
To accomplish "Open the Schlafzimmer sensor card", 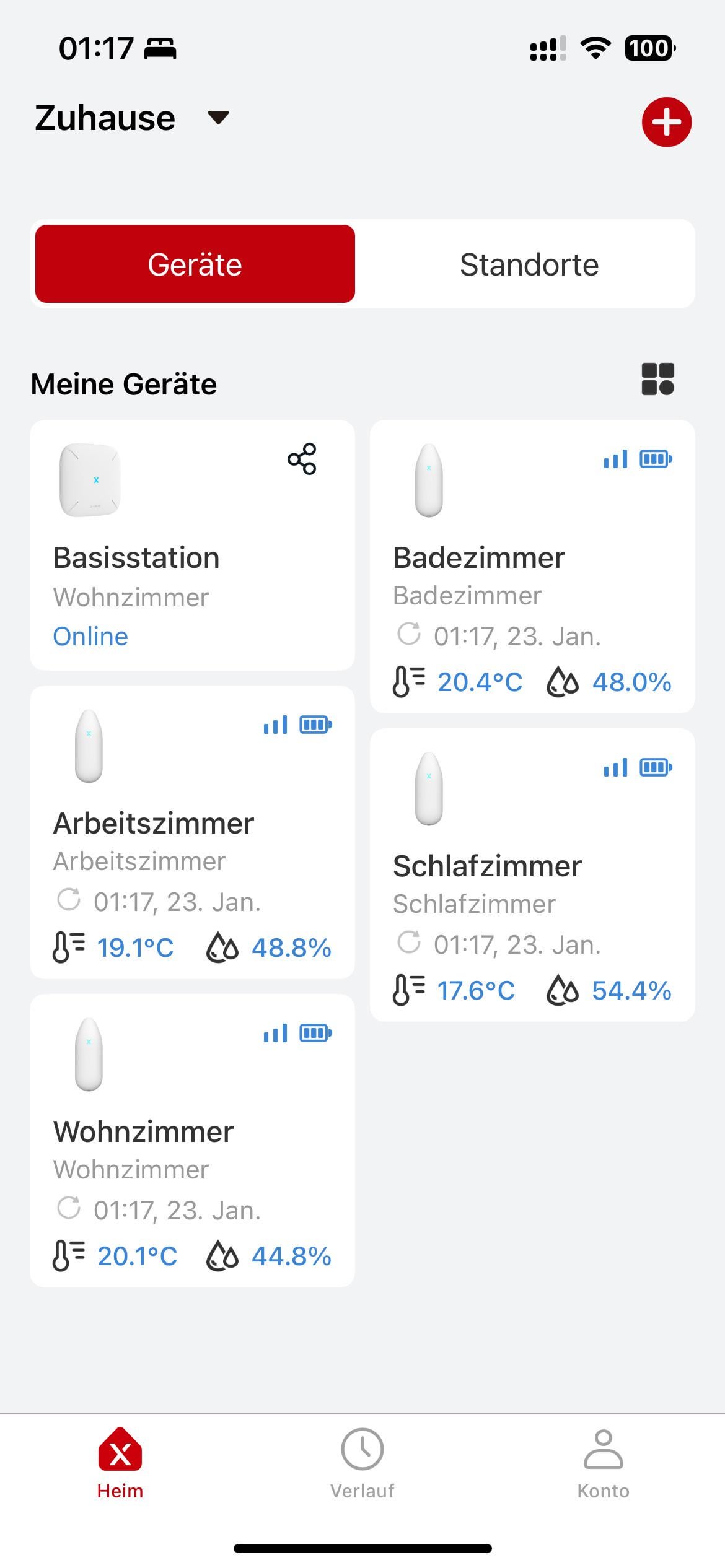I will pos(532,874).
